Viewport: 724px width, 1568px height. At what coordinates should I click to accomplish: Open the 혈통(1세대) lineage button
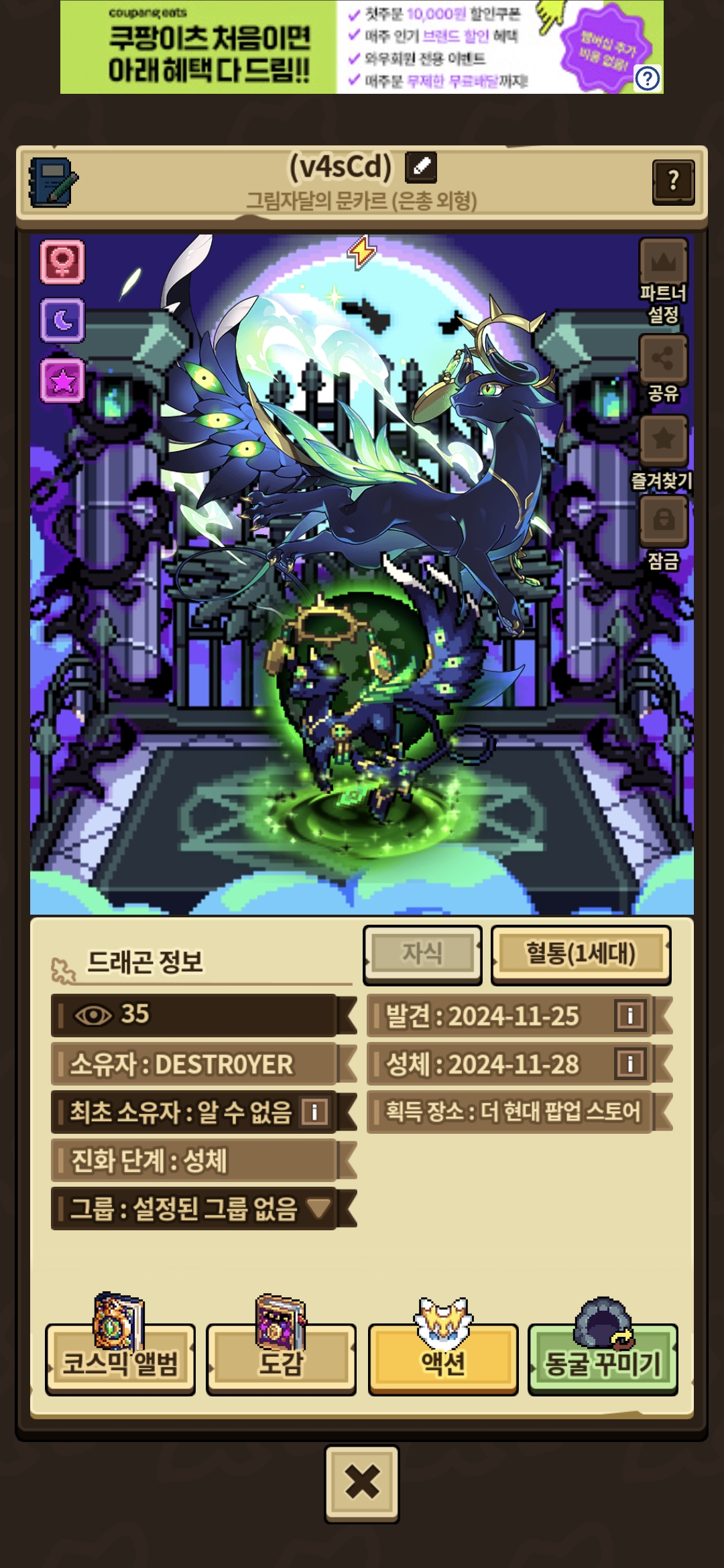click(581, 954)
